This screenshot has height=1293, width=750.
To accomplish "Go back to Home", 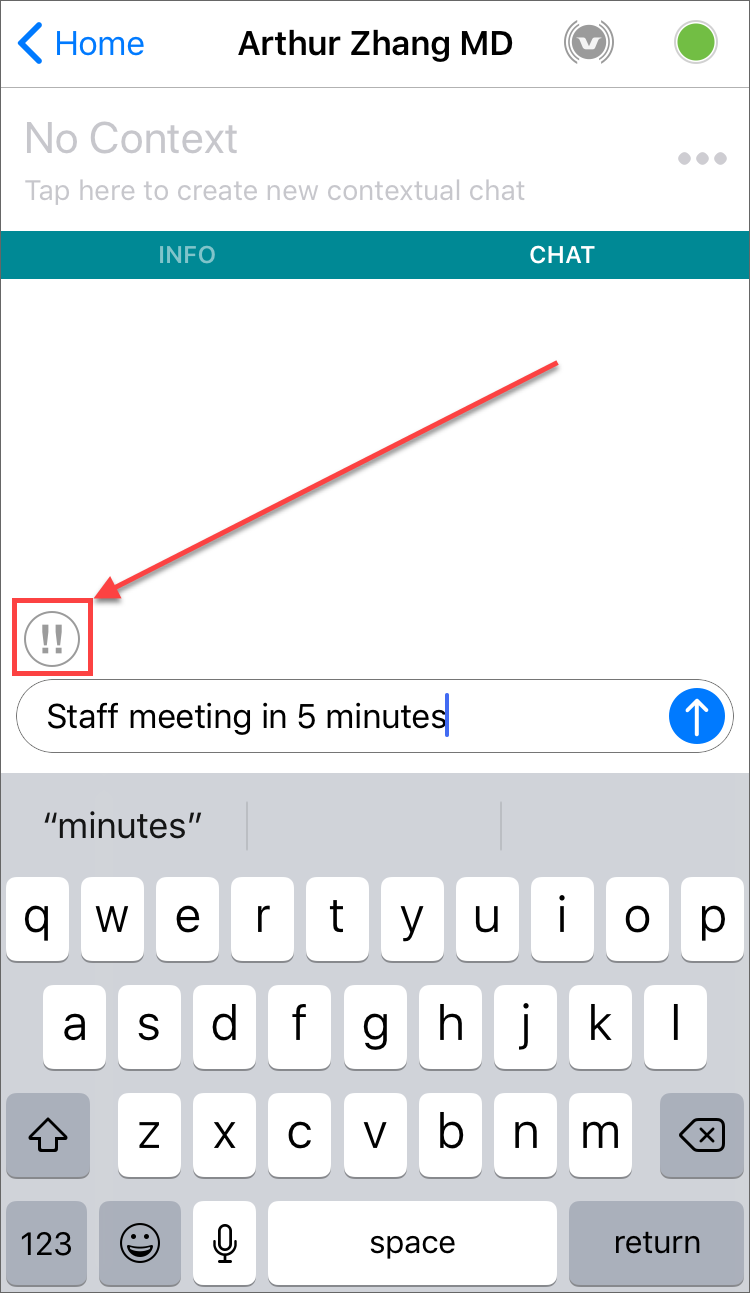I will coord(82,44).
